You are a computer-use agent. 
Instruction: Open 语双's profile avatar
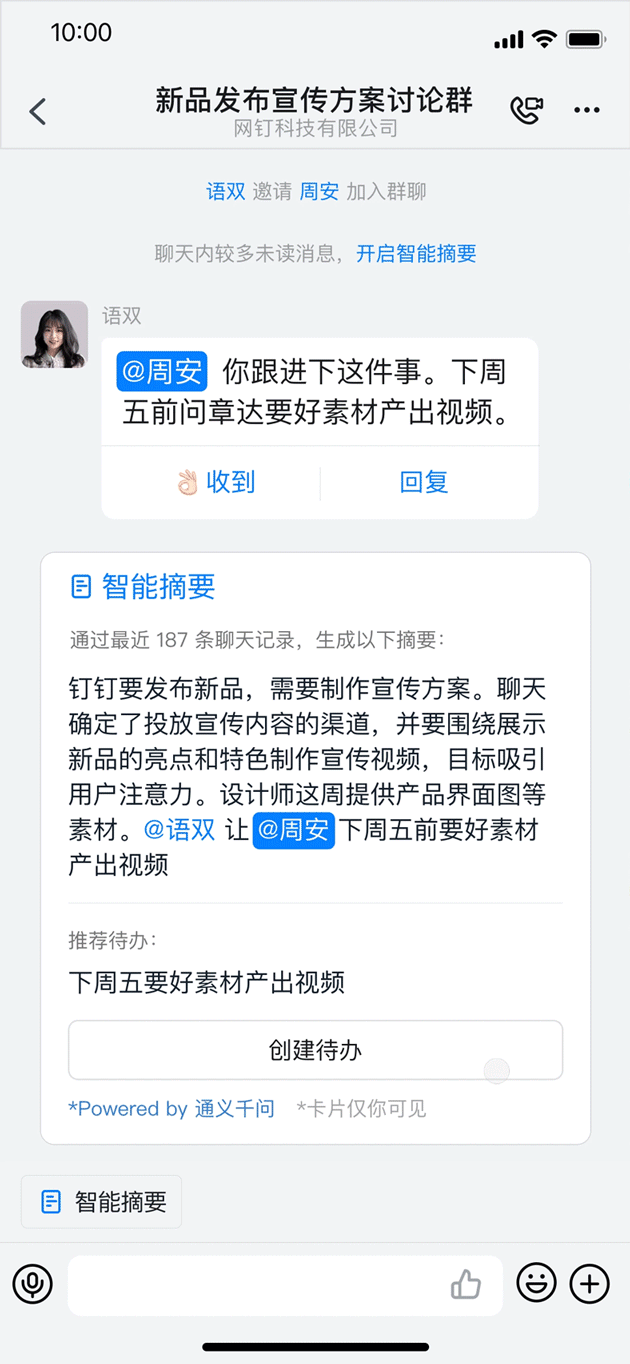(55, 334)
